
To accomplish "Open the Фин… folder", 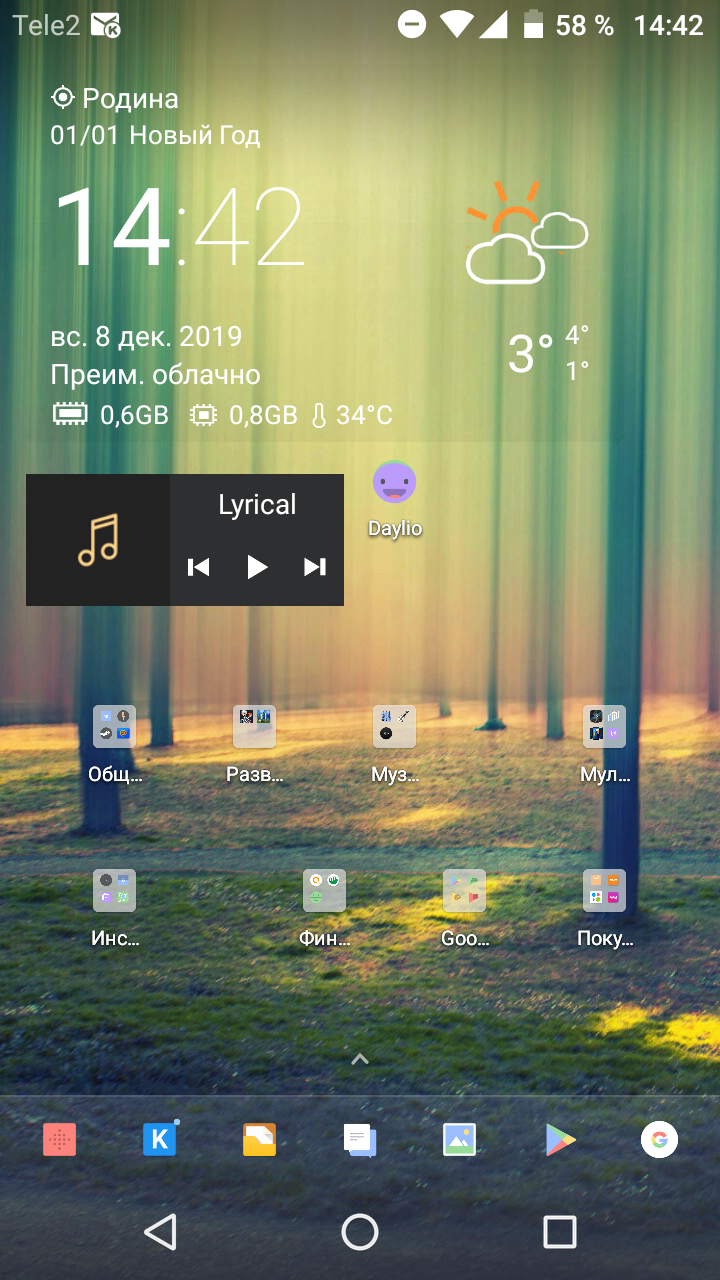I will tap(325, 908).
